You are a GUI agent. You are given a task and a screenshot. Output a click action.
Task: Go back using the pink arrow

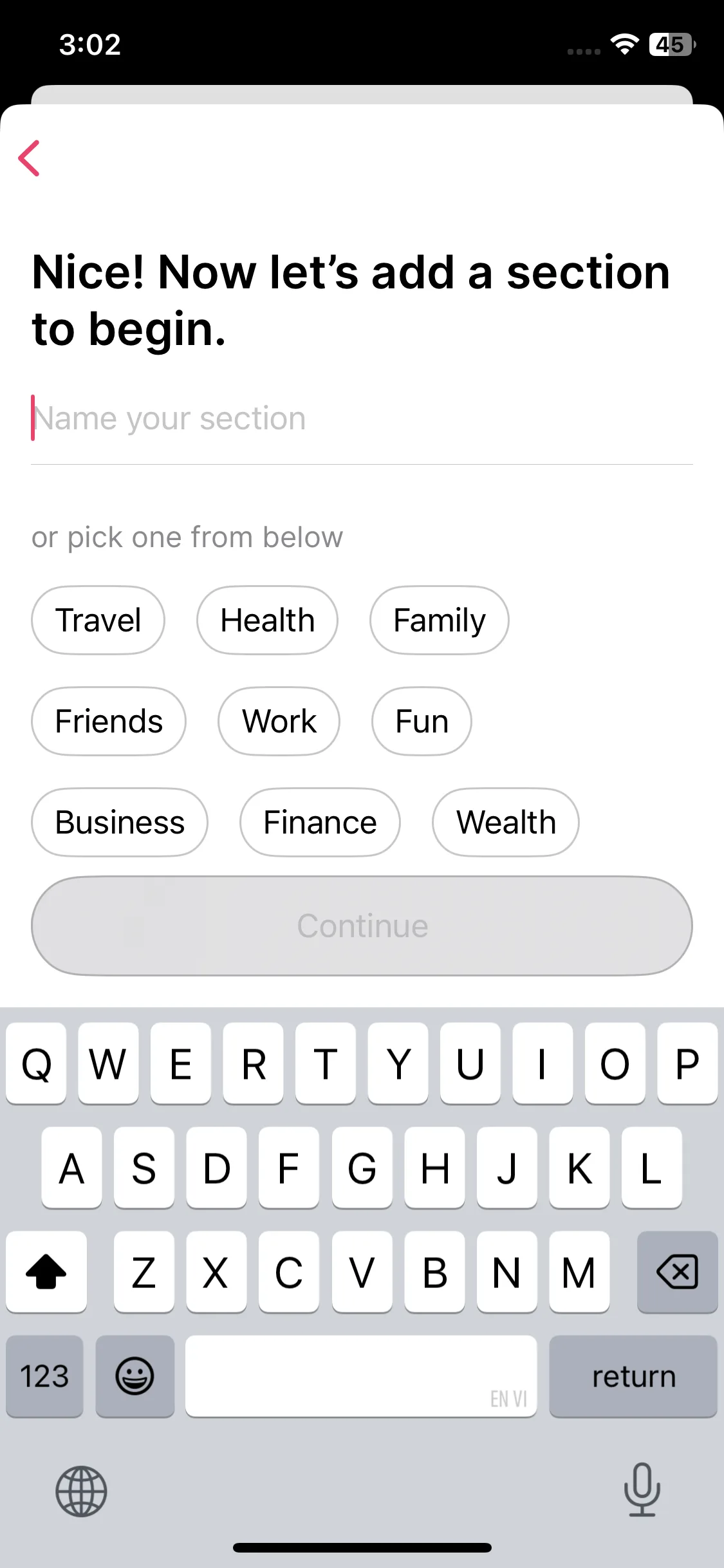pos(30,158)
